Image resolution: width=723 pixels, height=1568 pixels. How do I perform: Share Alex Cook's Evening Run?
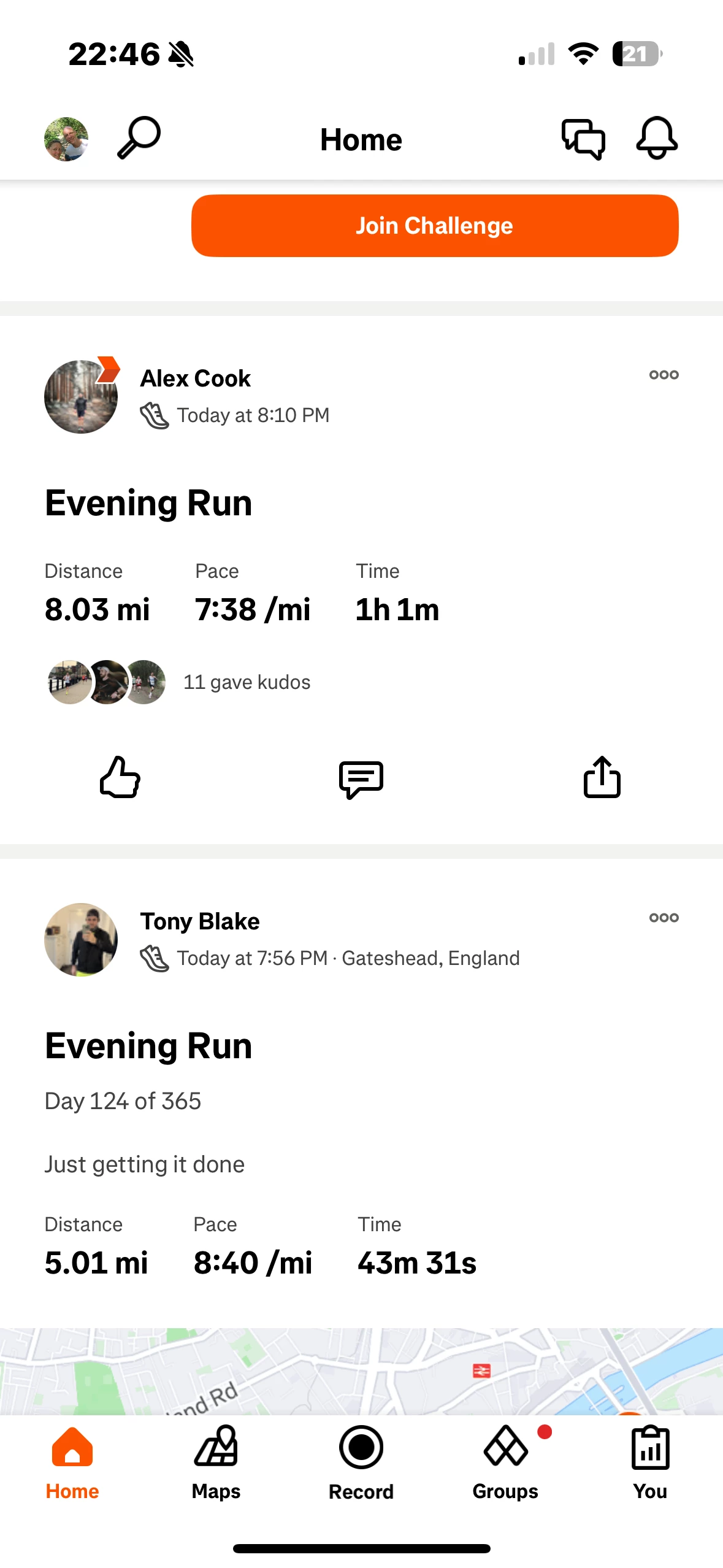tap(602, 777)
